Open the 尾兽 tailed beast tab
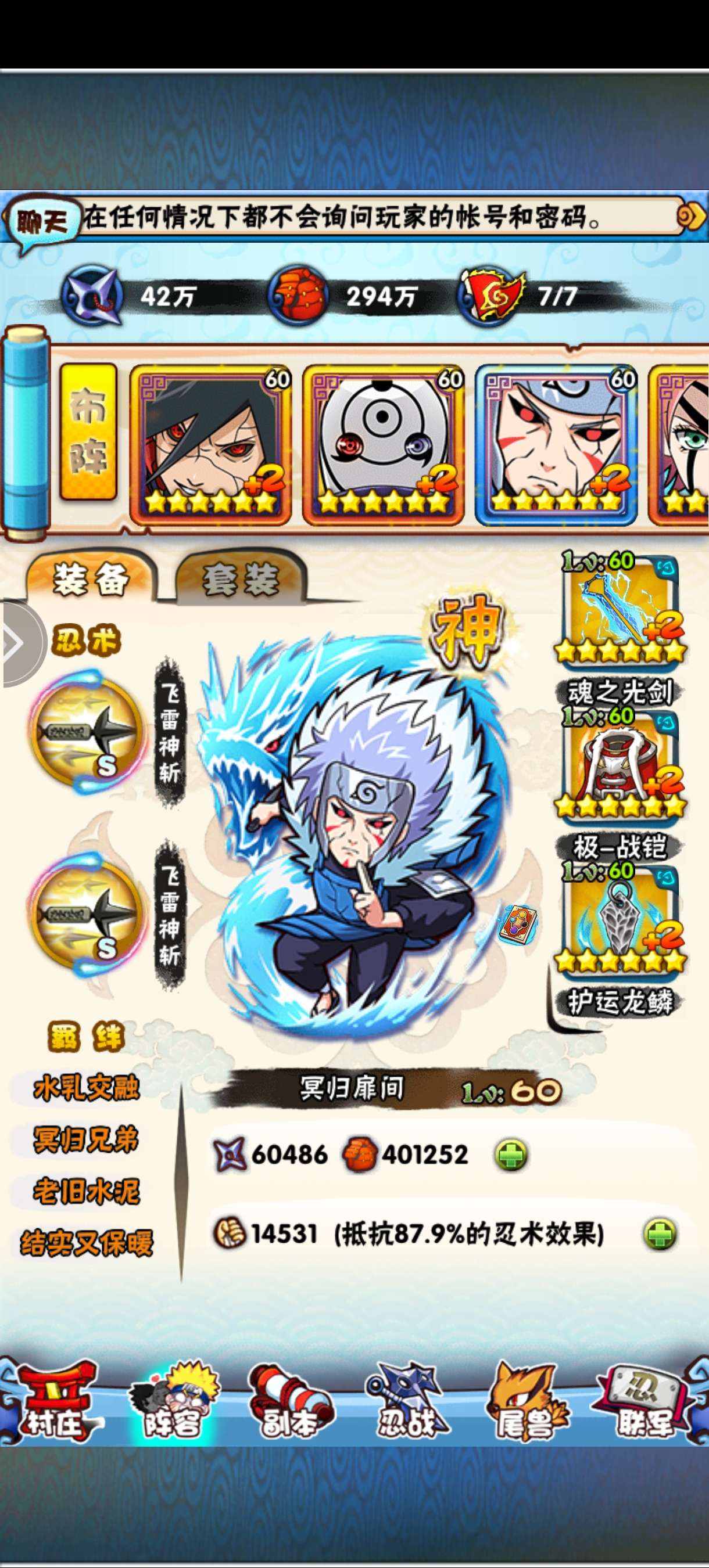This screenshot has width=709, height=1568. (x=525, y=1407)
